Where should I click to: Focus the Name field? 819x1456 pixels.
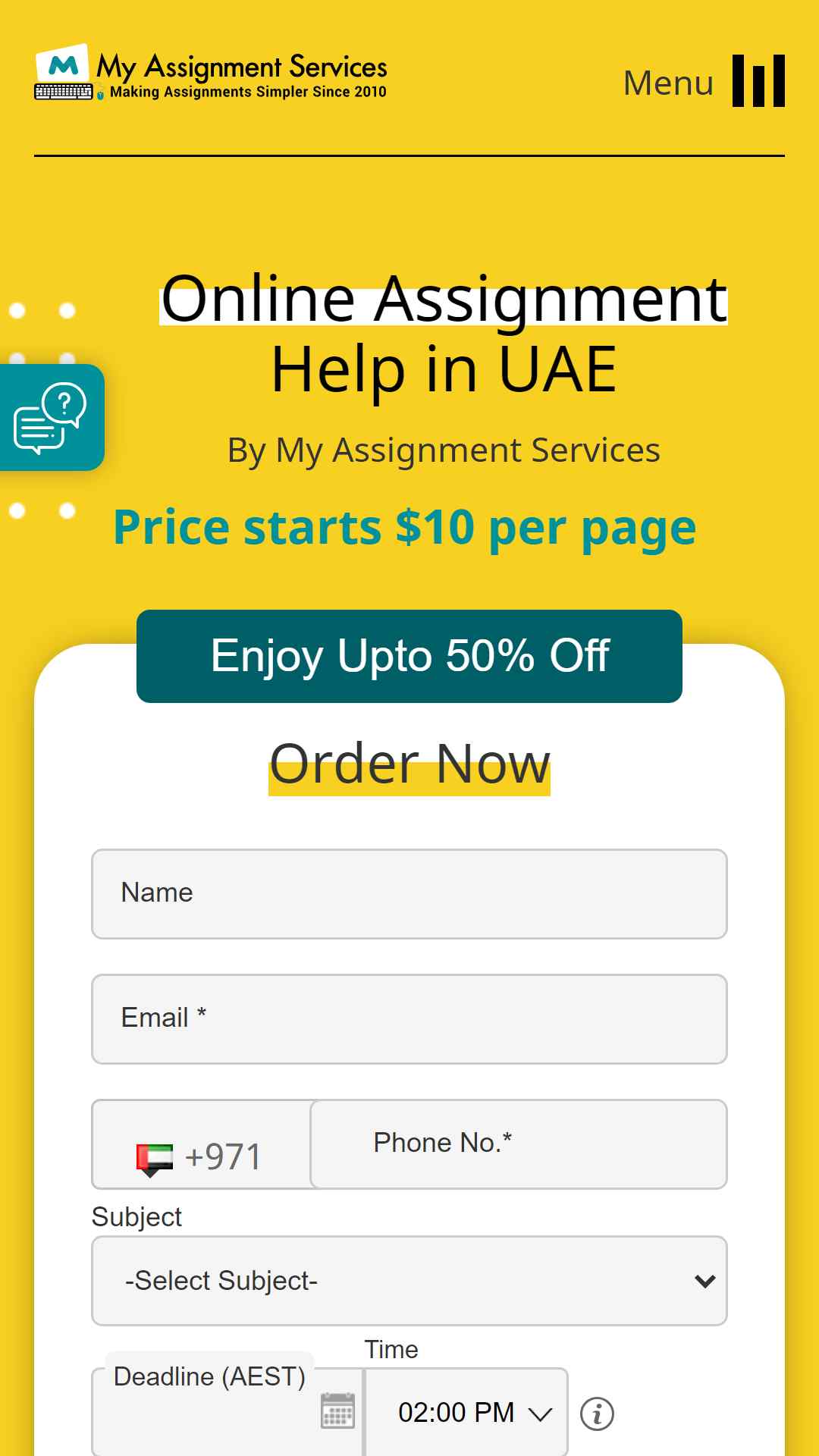(409, 894)
